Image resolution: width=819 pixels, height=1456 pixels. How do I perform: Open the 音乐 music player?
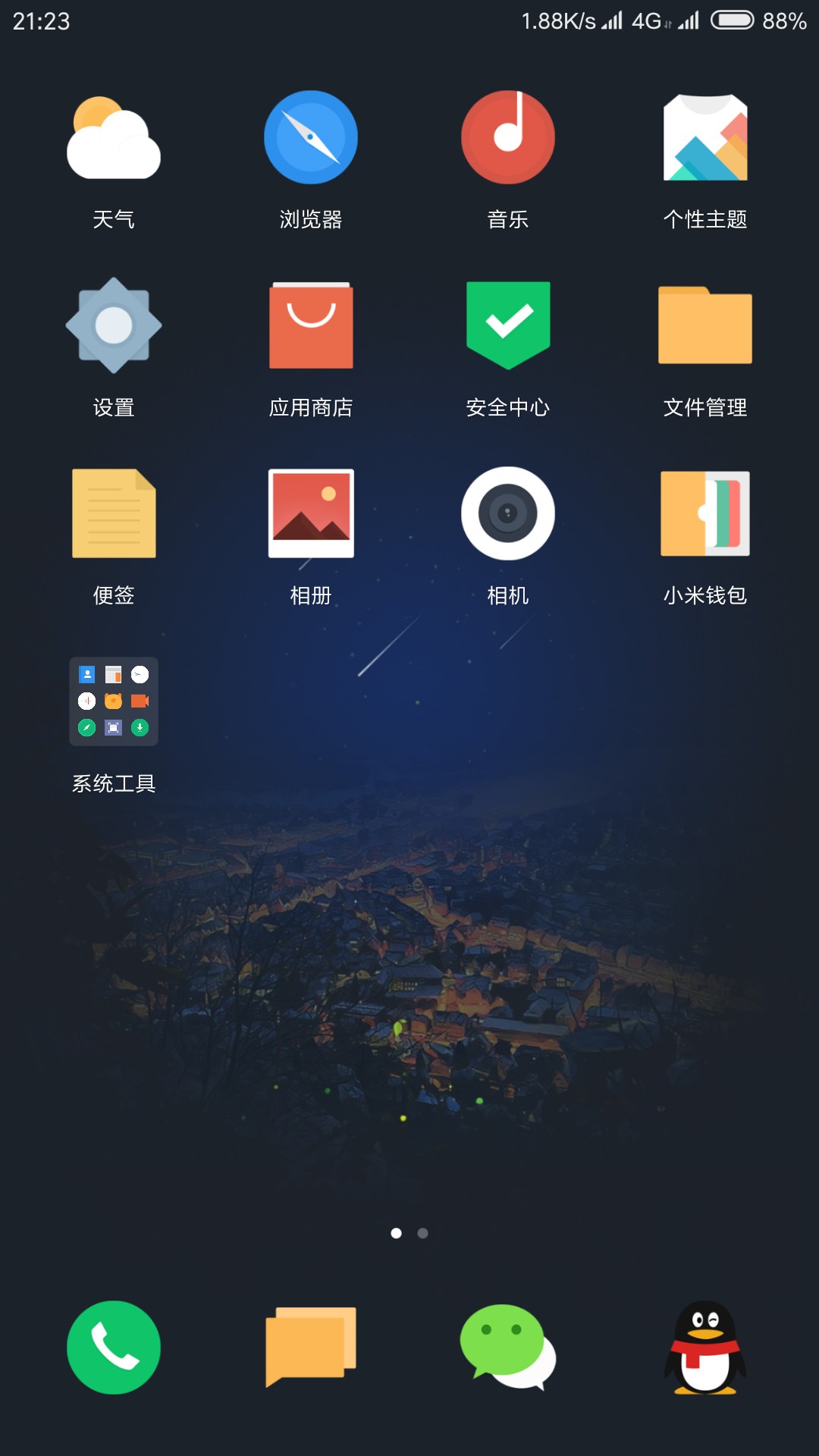pyautogui.click(x=508, y=138)
